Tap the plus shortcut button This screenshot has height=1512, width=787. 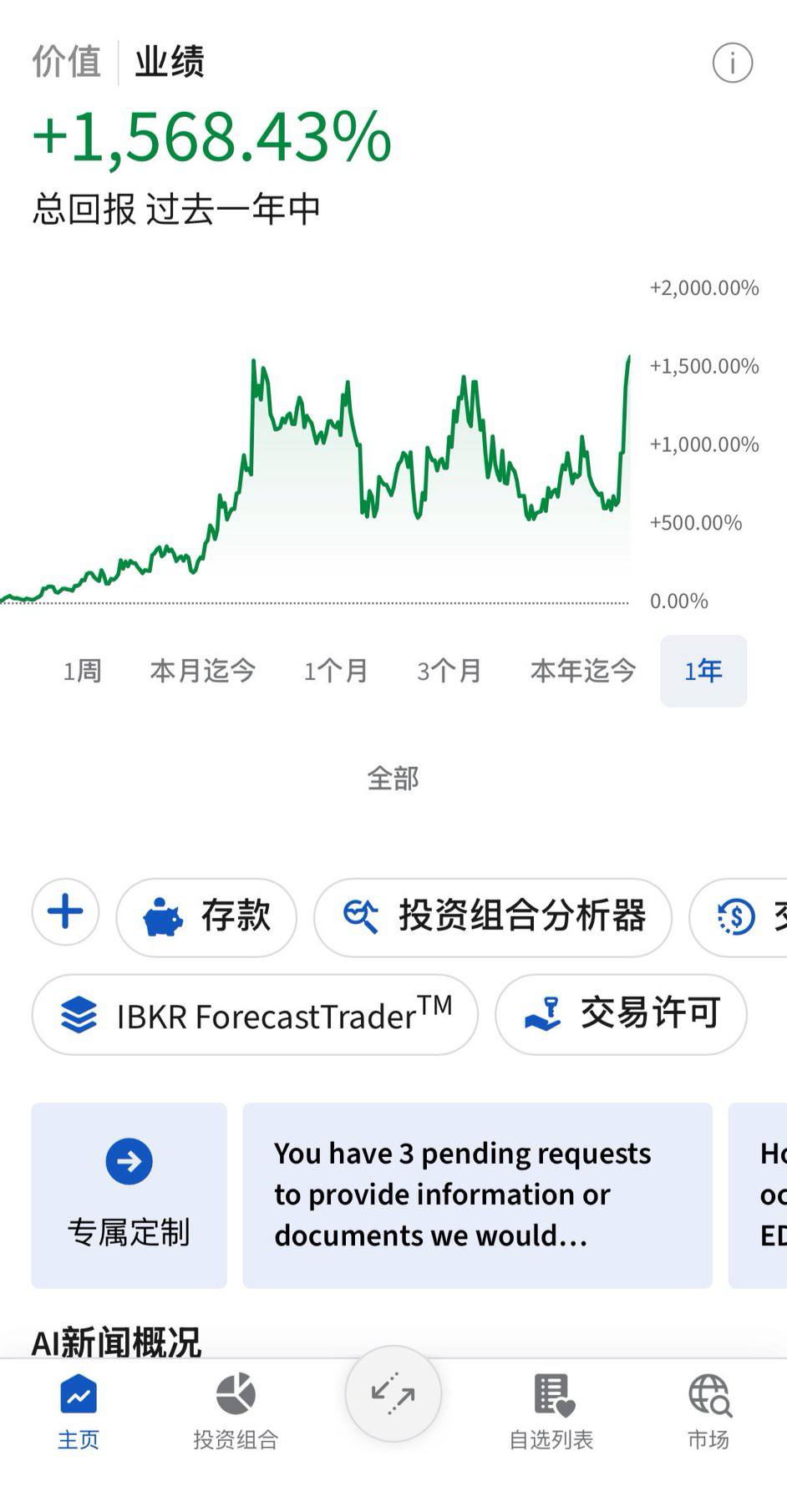(65, 912)
